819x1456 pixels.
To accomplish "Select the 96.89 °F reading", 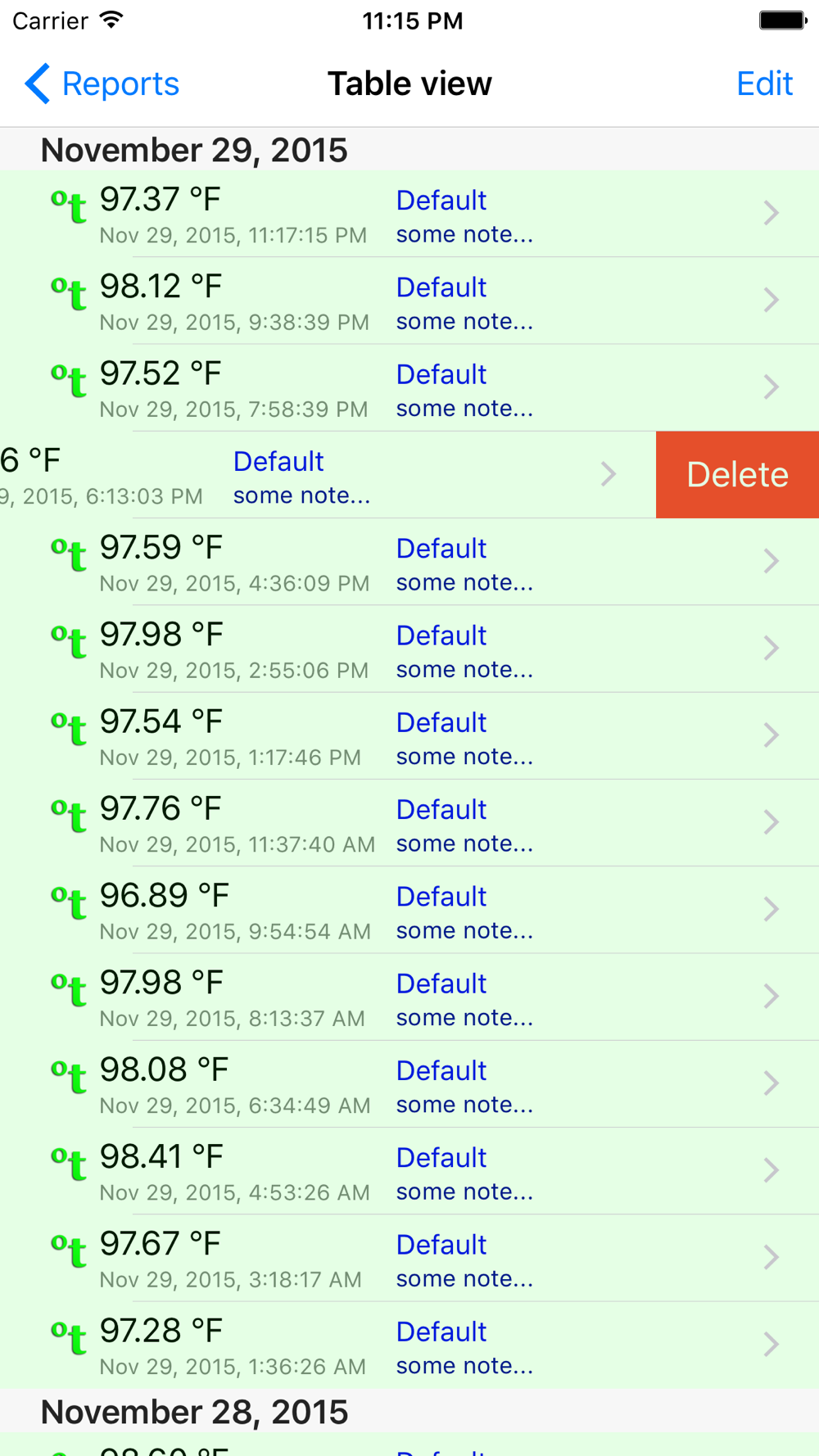I will coord(409,910).
